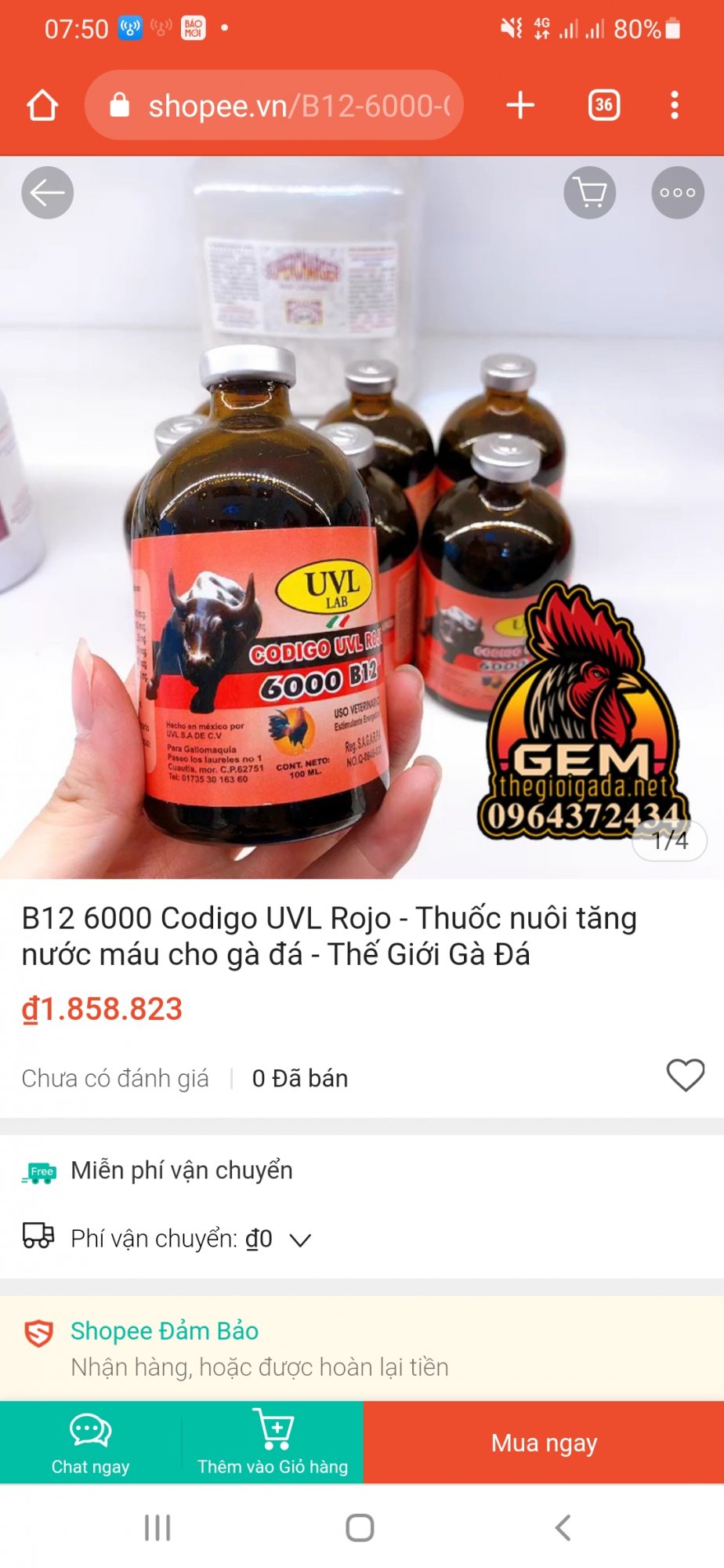This screenshot has width=724, height=1568.
Task: Tap the browser home button
Action: pos(43,105)
